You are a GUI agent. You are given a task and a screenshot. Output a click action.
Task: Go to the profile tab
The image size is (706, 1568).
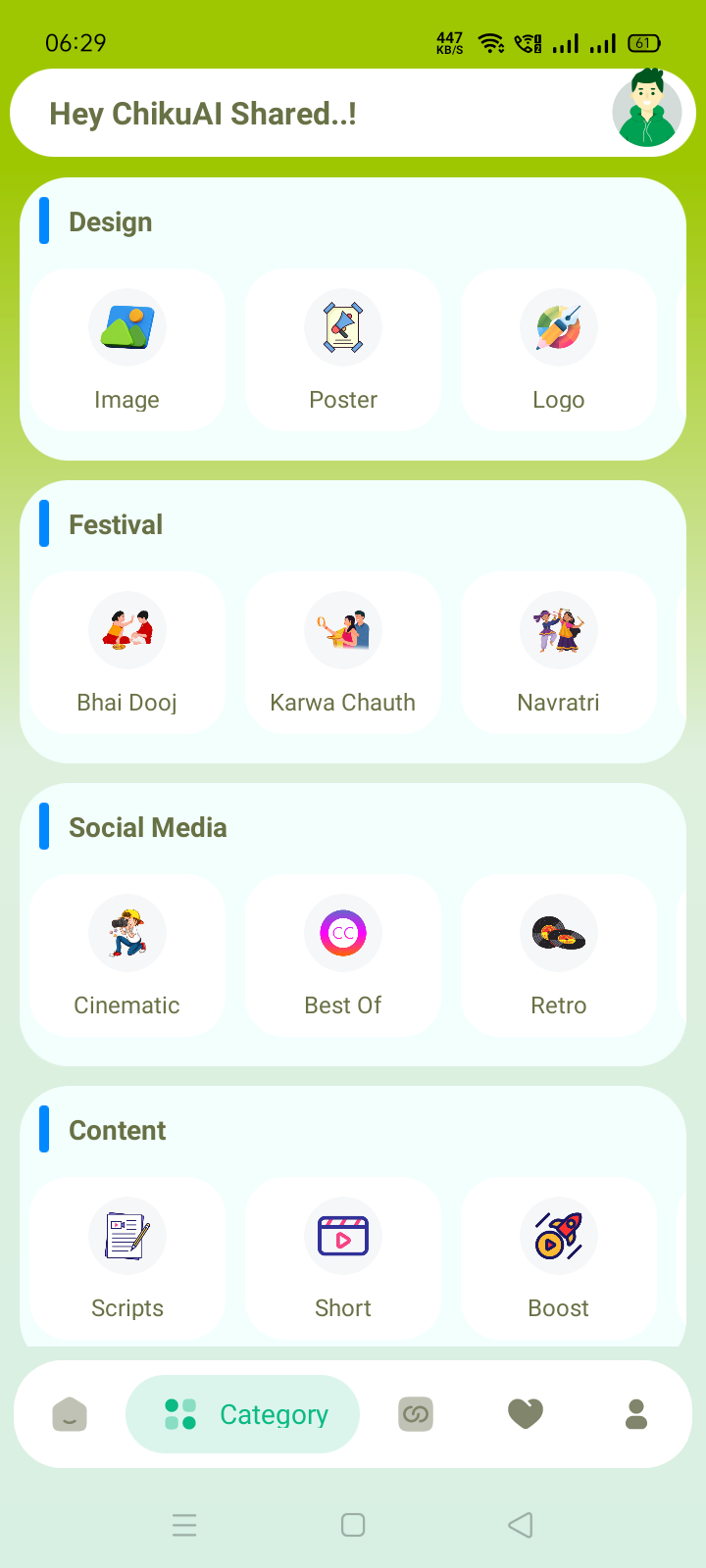coord(636,1414)
